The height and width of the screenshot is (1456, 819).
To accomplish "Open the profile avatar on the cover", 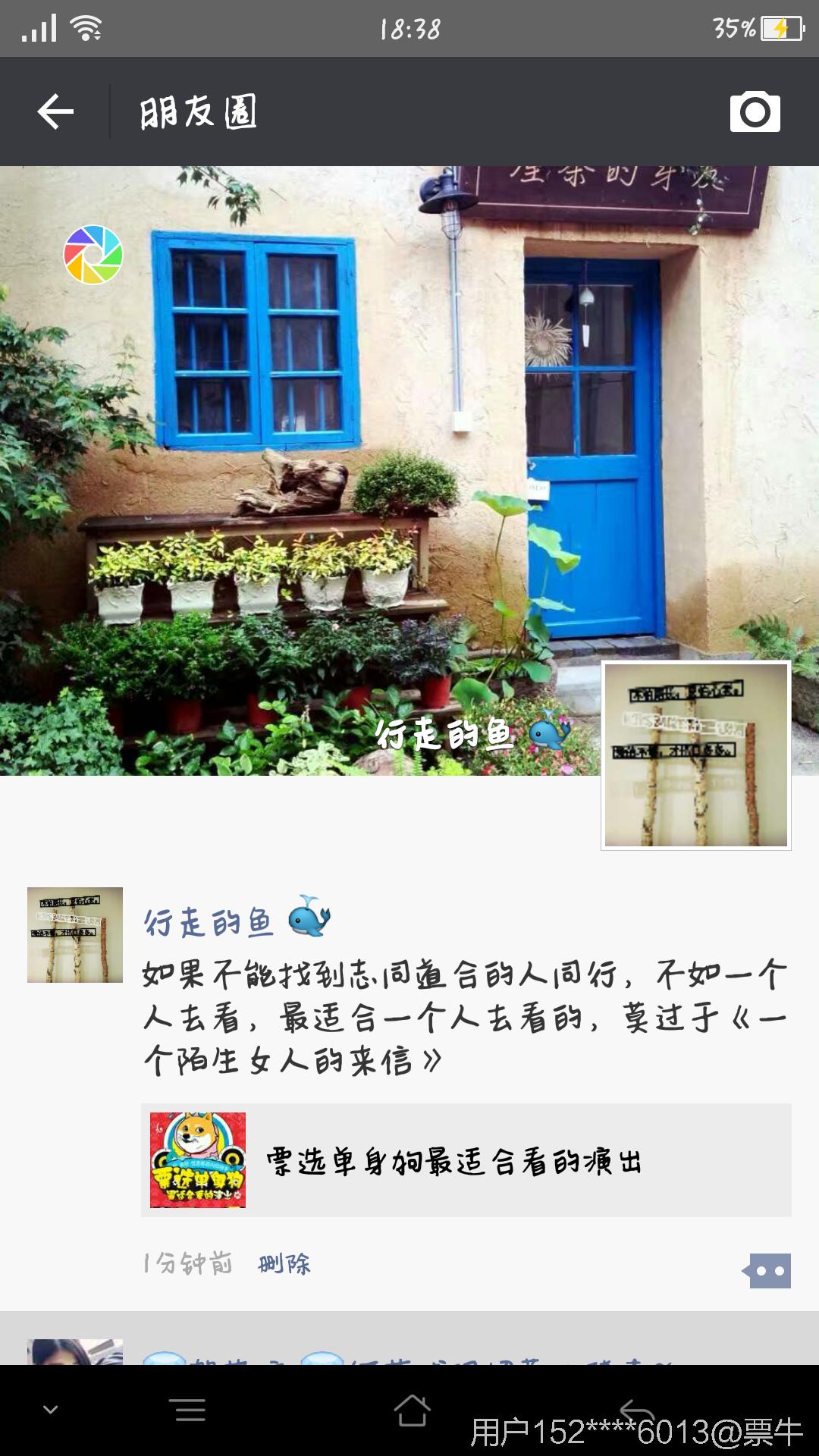I will pos(695,755).
